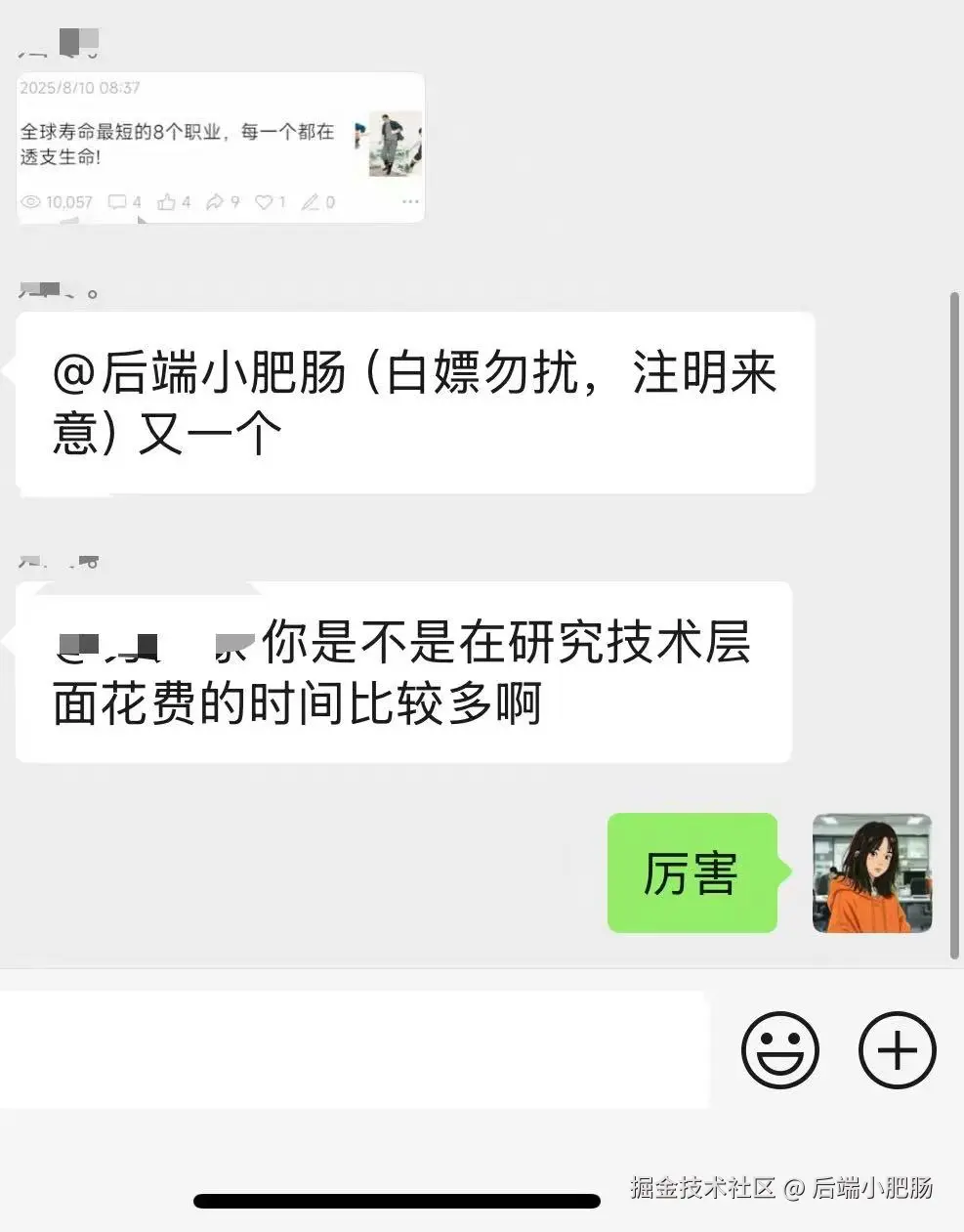
Task: Open the shared image about 全球寿命最短的8个职业
Action: pyautogui.click(x=221, y=147)
